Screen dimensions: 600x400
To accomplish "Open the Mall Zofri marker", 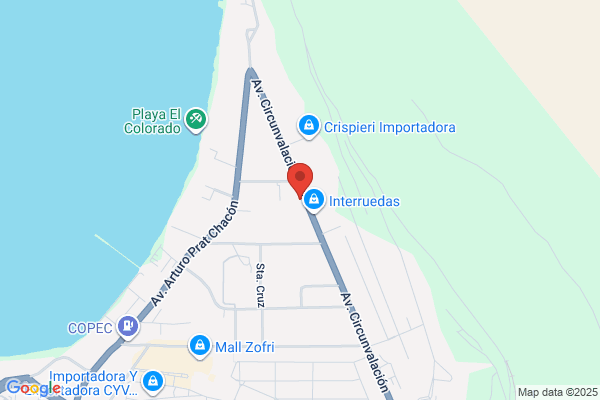I will coord(200,346).
